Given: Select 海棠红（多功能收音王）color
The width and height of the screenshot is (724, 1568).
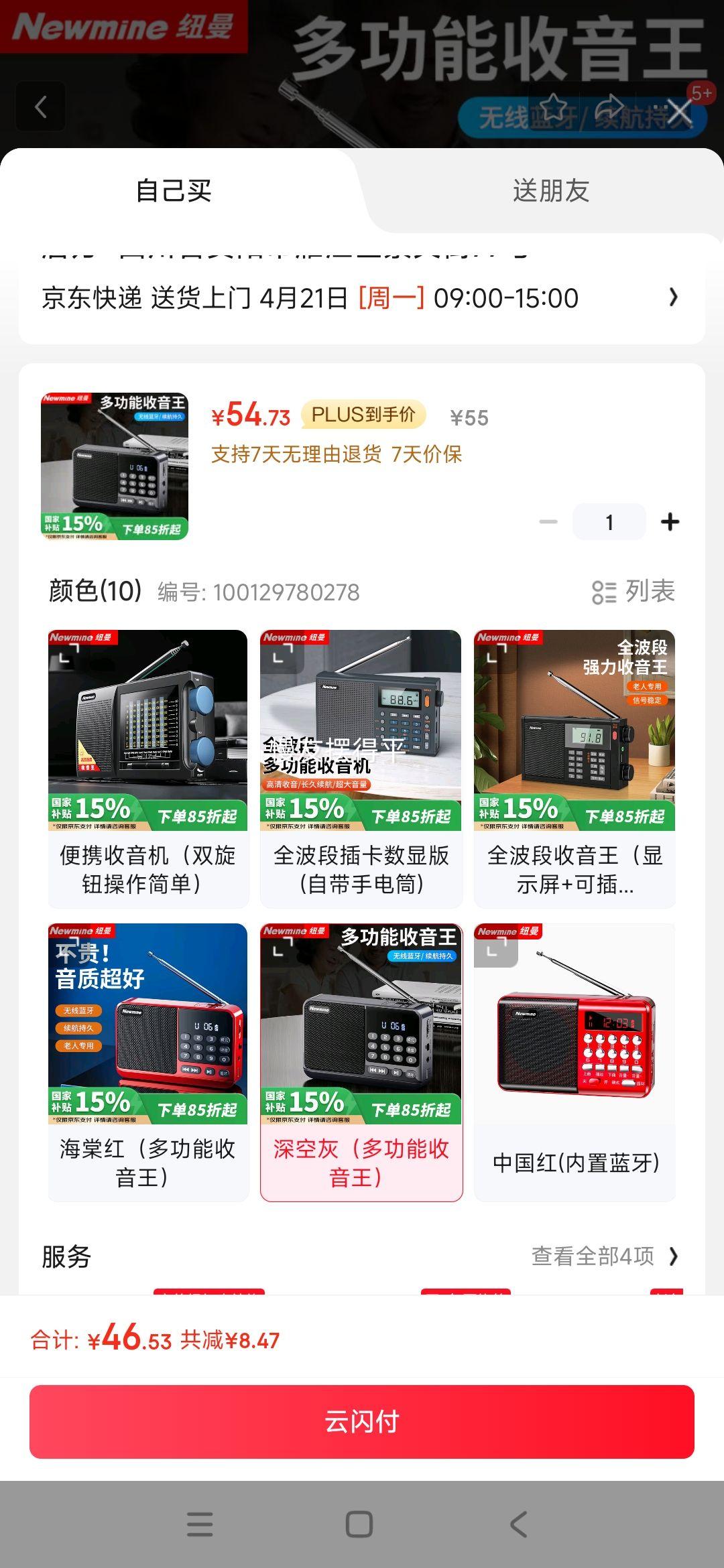Looking at the screenshot, I should pos(148,1062).
